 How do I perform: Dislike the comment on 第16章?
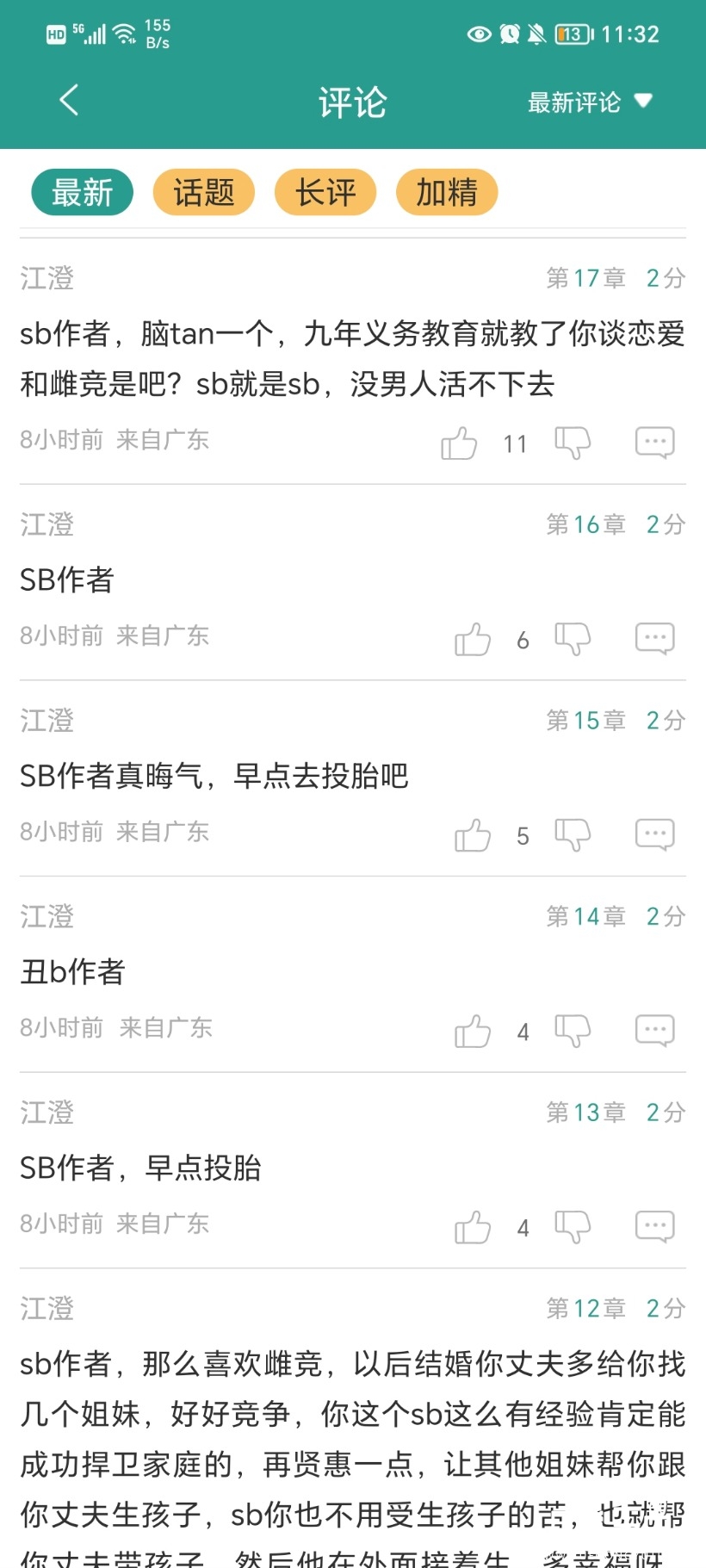[573, 639]
